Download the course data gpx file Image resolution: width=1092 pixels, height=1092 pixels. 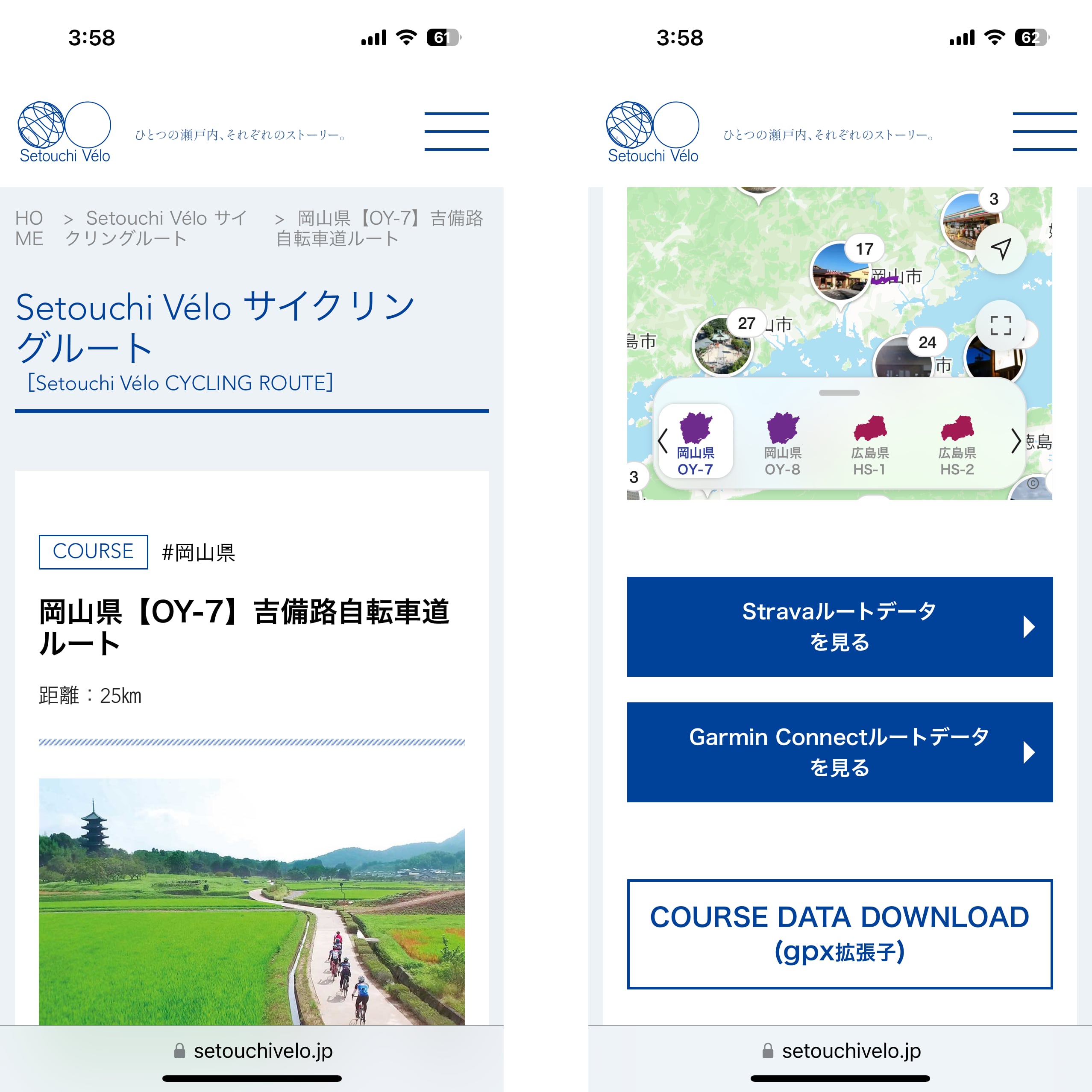(x=840, y=934)
